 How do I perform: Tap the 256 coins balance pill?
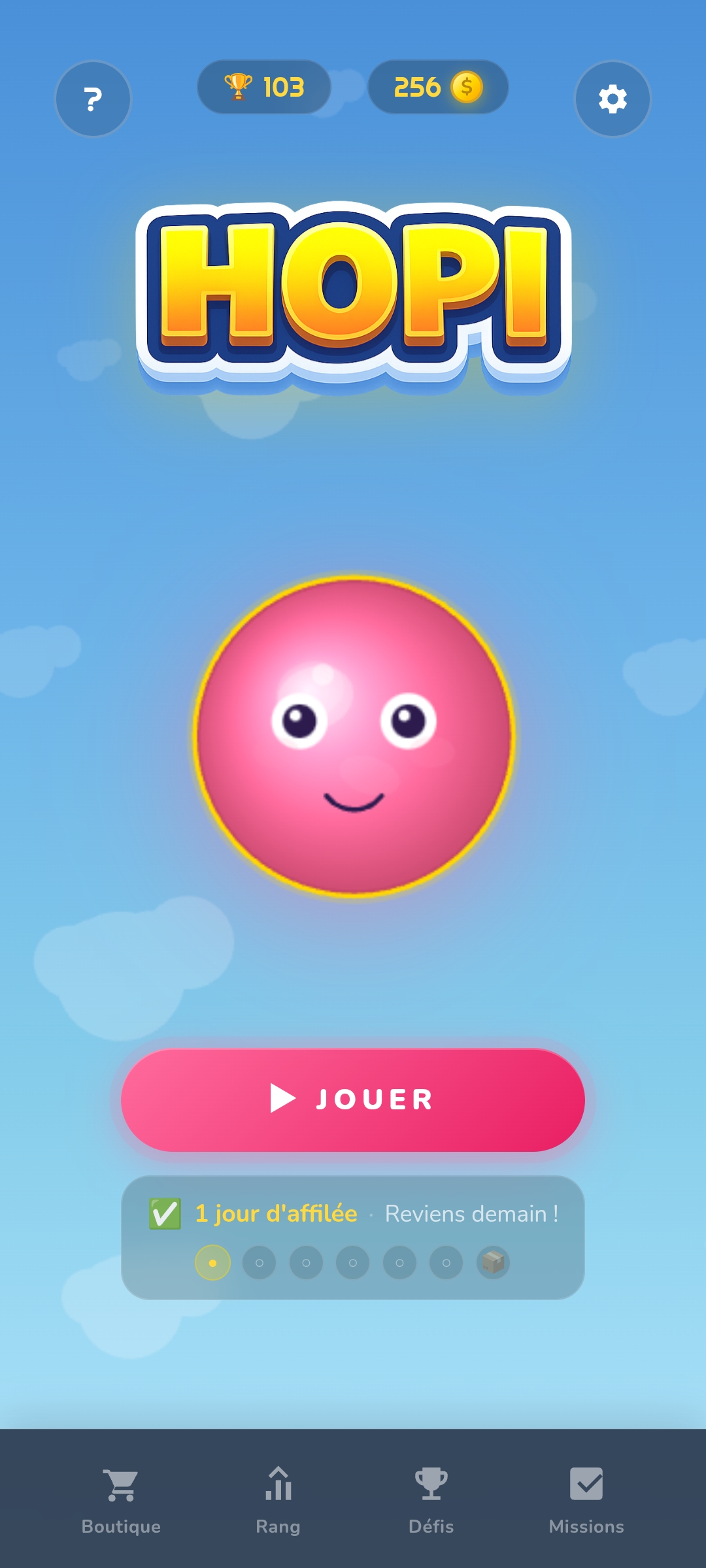click(x=438, y=87)
